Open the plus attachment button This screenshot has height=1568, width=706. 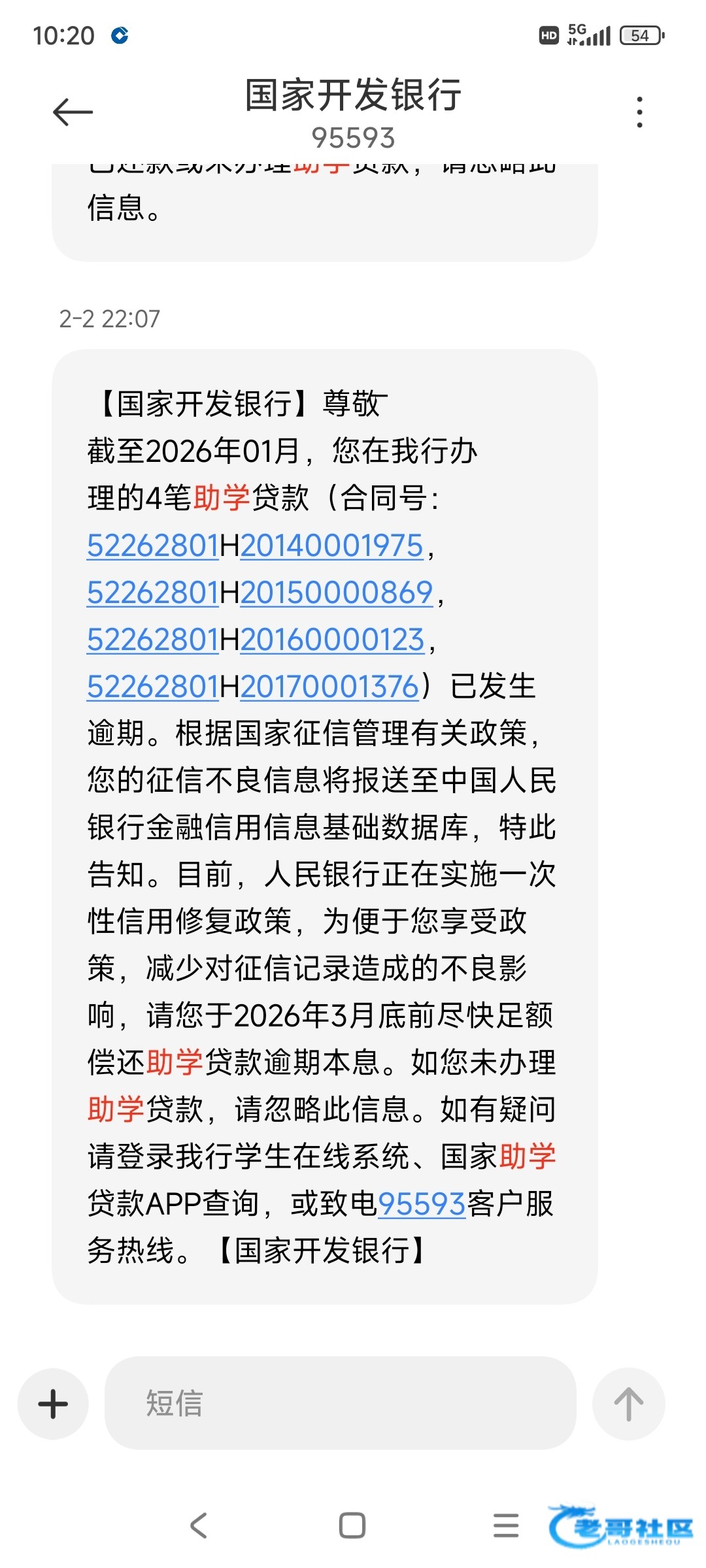(x=53, y=1404)
